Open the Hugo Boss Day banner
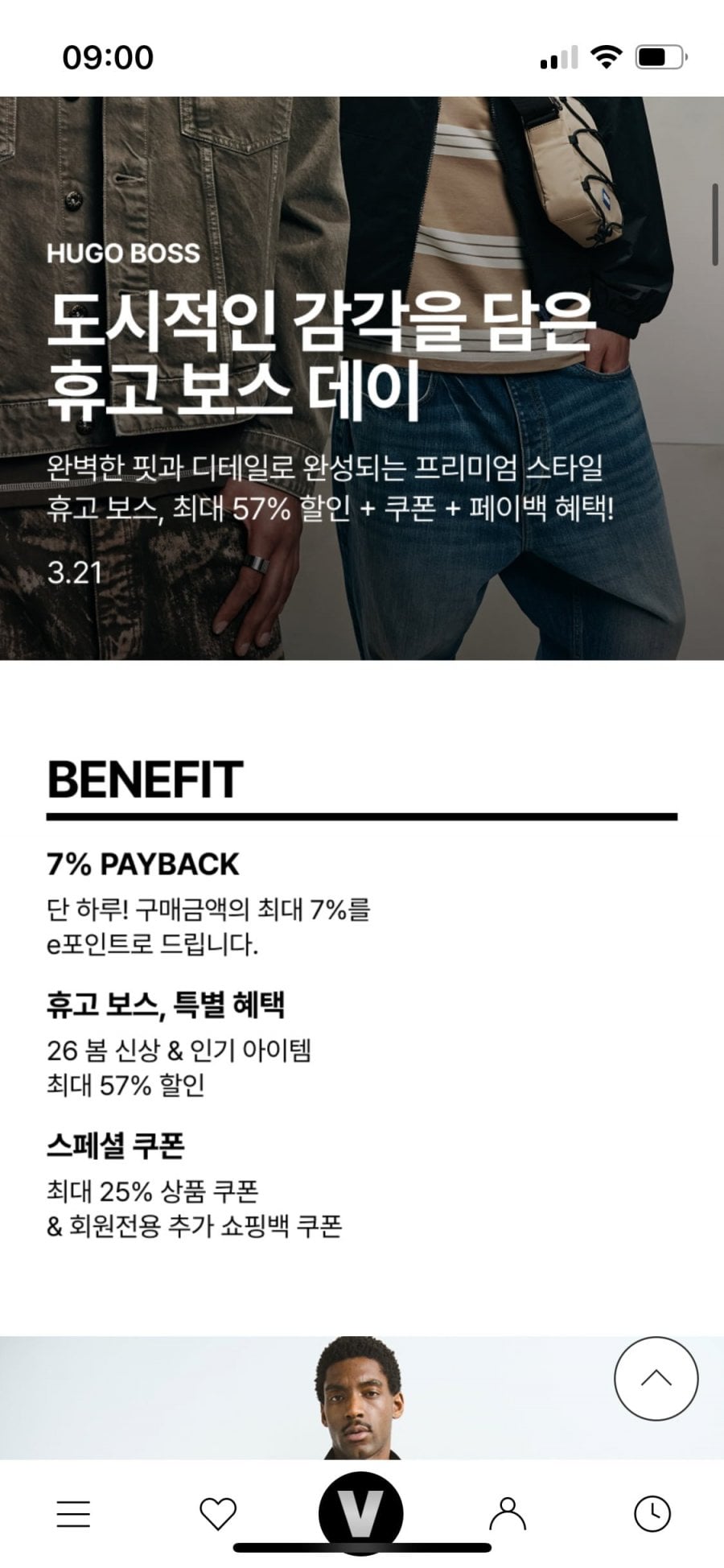The width and height of the screenshot is (724, 1568). coord(362,378)
